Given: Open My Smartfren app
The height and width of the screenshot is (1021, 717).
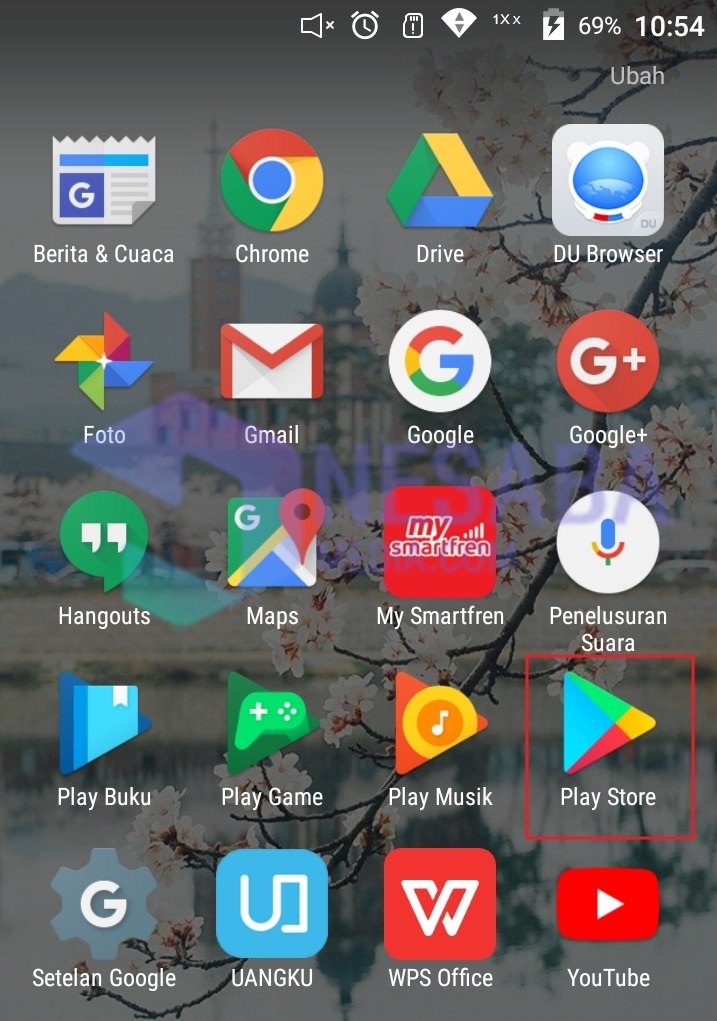Looking at the screenshot, I should point(440,542).
